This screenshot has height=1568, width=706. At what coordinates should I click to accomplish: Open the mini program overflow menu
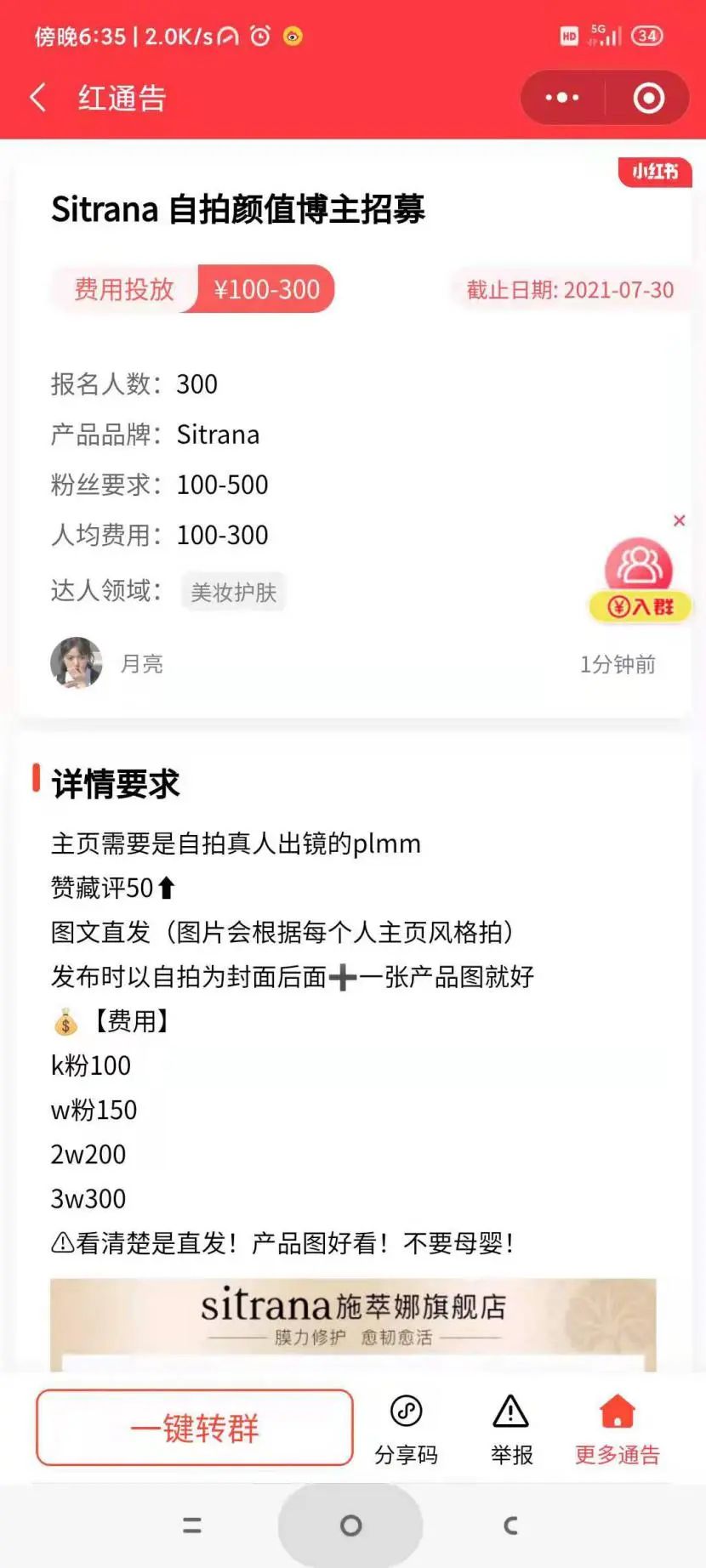[562, 98]
